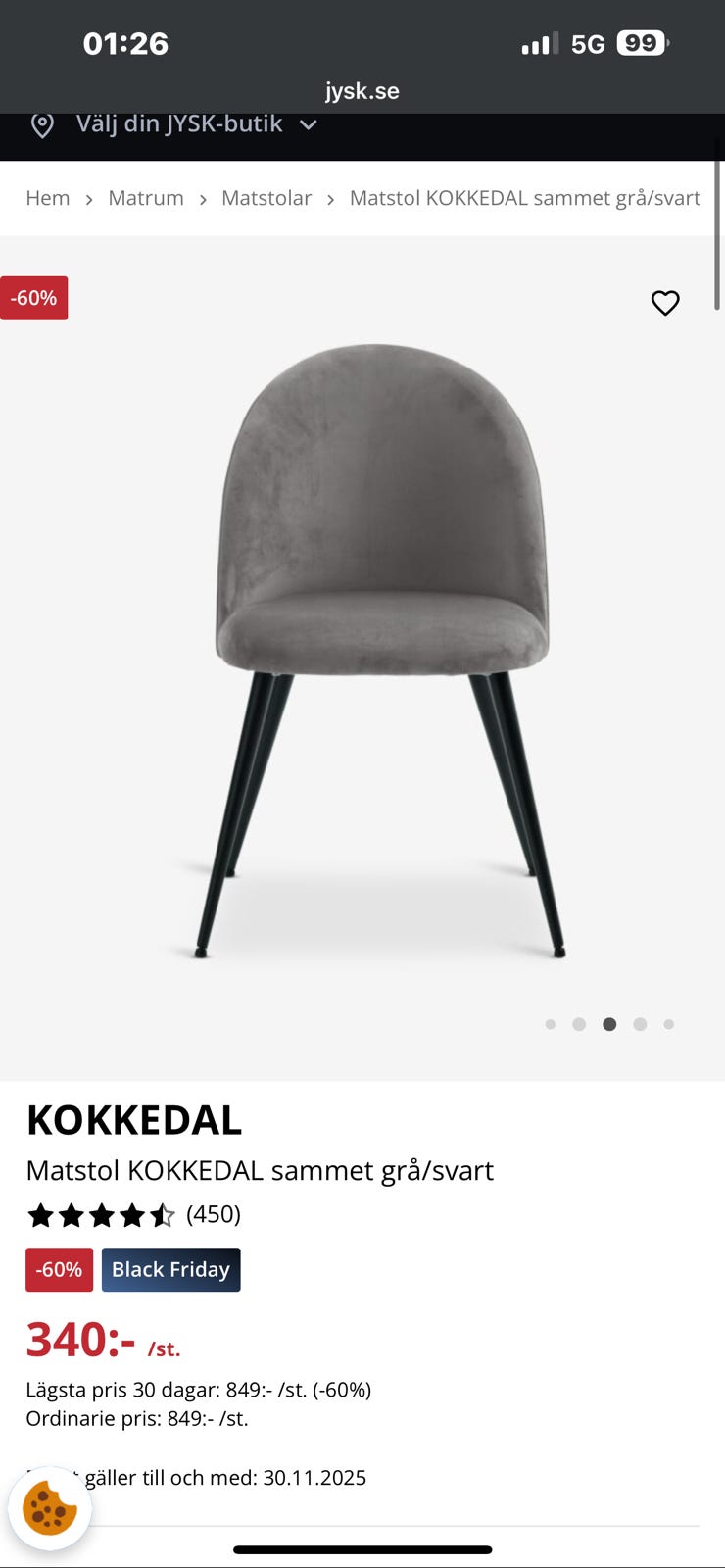The width and height of the screenshot is (725, 1568).
Task: Open the Matrum breadcrumb category
Action: [x=146, y=198]
